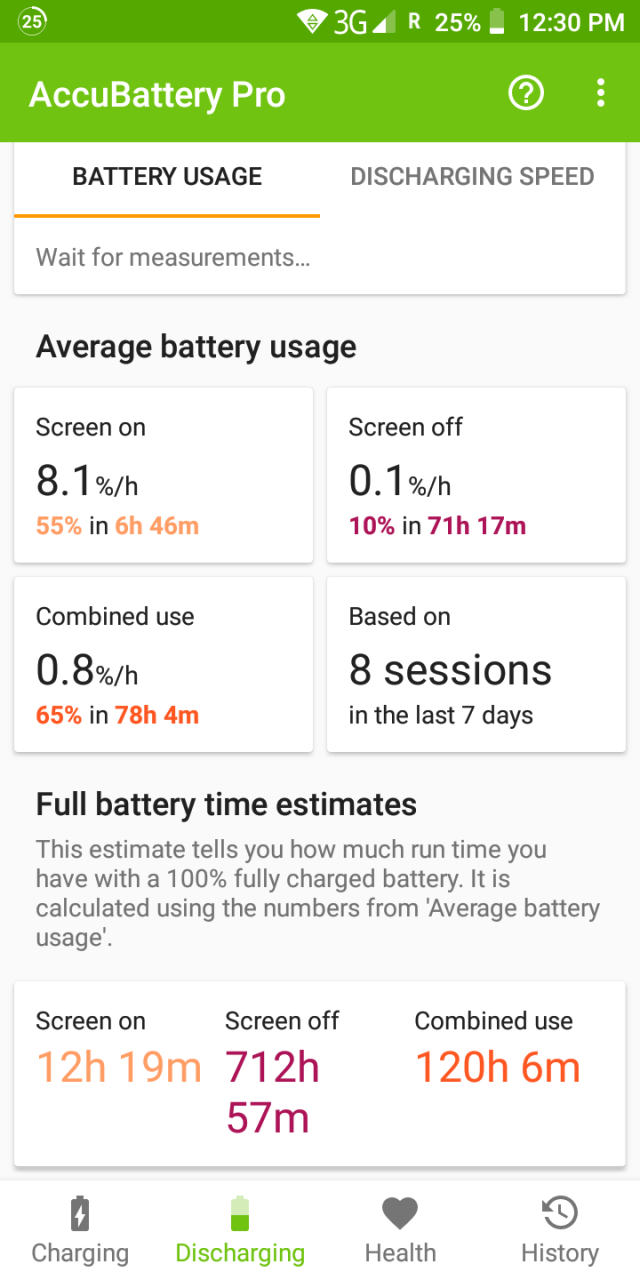Screen dimensions: 640x1280
Task: Switch to the History tab
Action: (x=560, y=1231)
